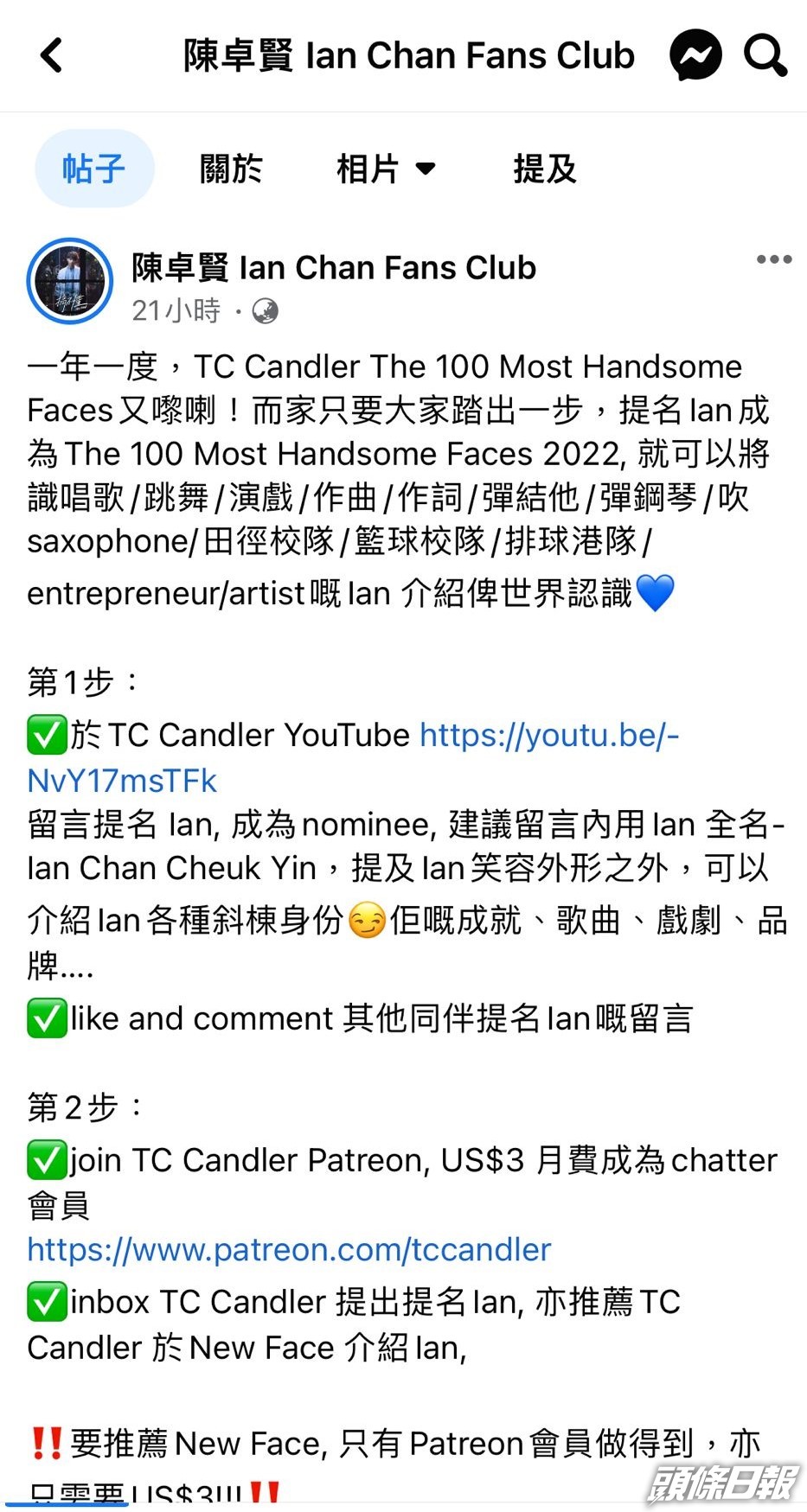The image size is (807, 1512).
Task: Open post options via the three-dot icon
Action: pyautogui.click(x=772, y=258)
